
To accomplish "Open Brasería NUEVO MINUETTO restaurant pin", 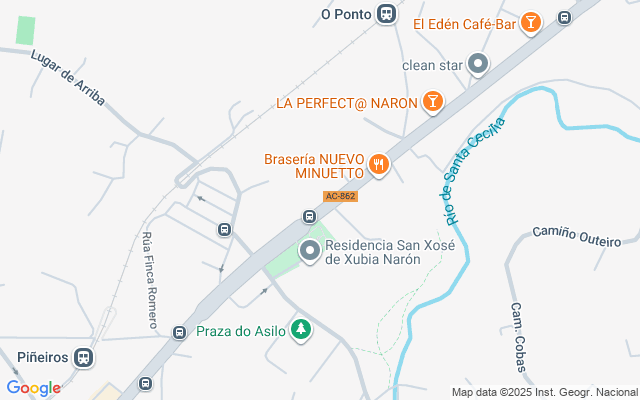I will pyautogui.click(x=378, y=163).
